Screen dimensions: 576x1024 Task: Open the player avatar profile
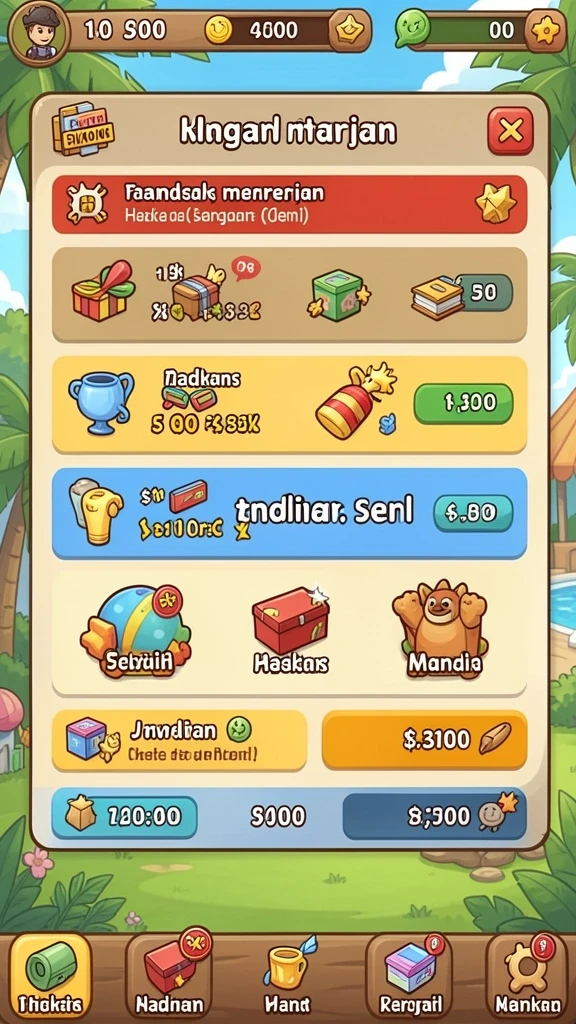click(x=40, y=29)
